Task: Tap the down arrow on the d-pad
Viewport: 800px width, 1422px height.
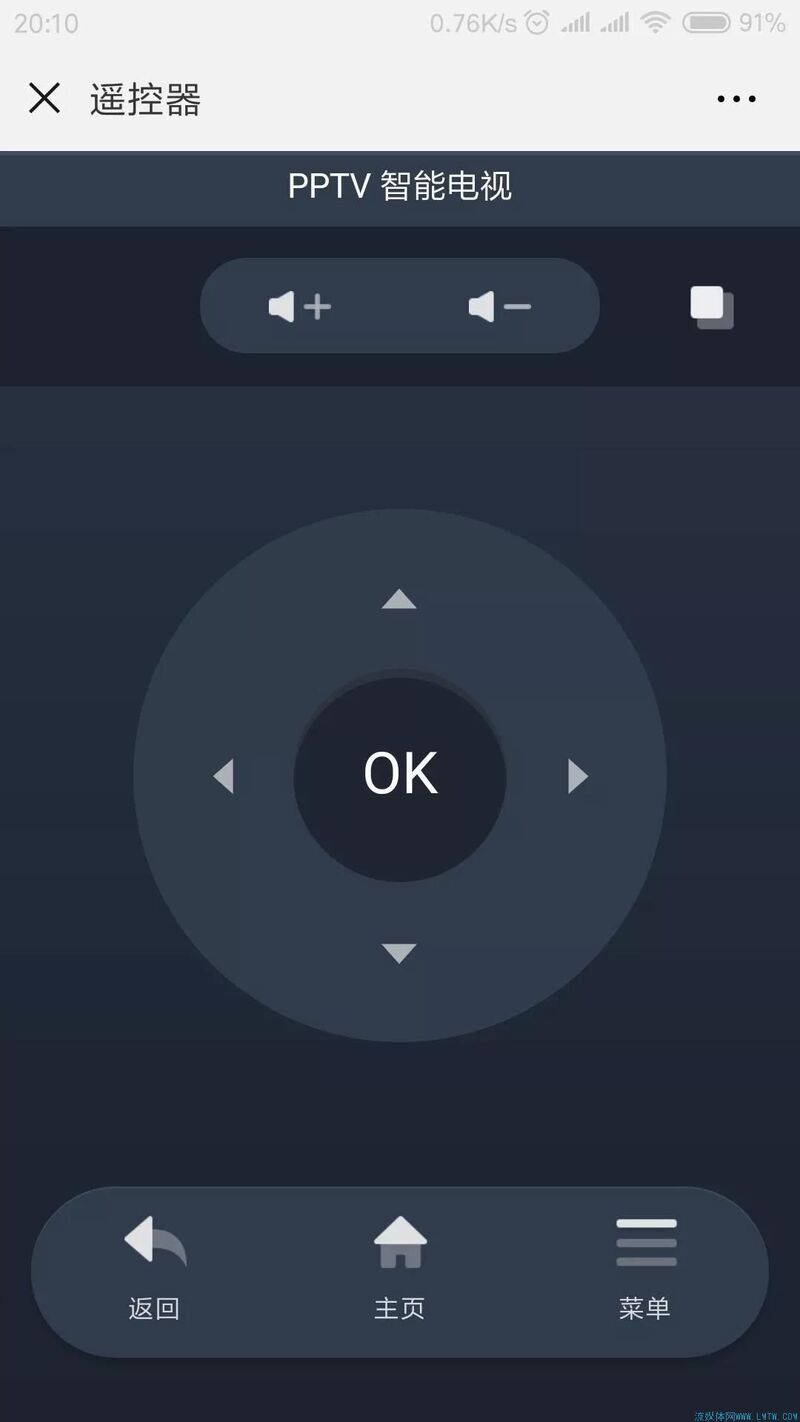Action: click(x=399, y=953)
